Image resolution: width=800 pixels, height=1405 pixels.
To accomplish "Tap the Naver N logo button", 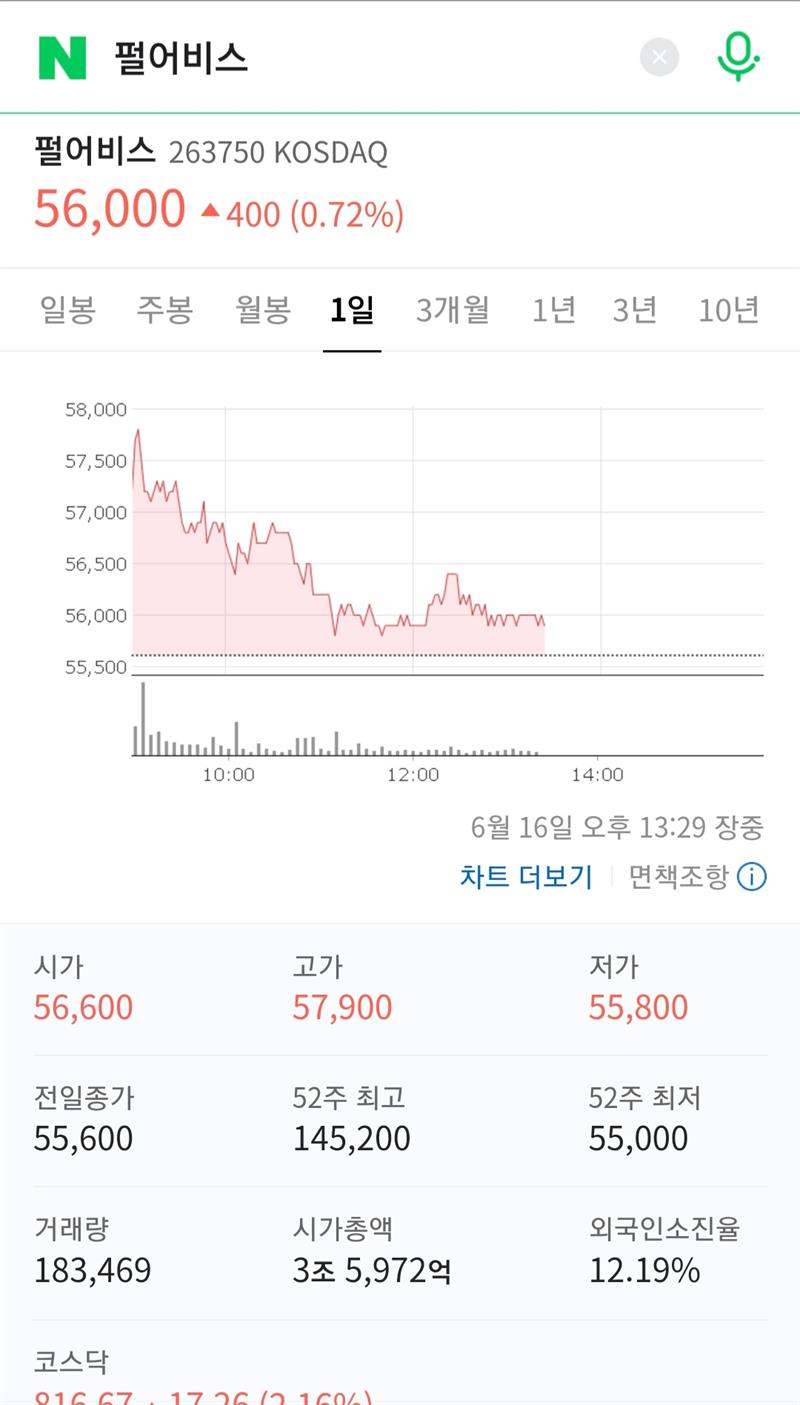I will click(x=62, y=58).
